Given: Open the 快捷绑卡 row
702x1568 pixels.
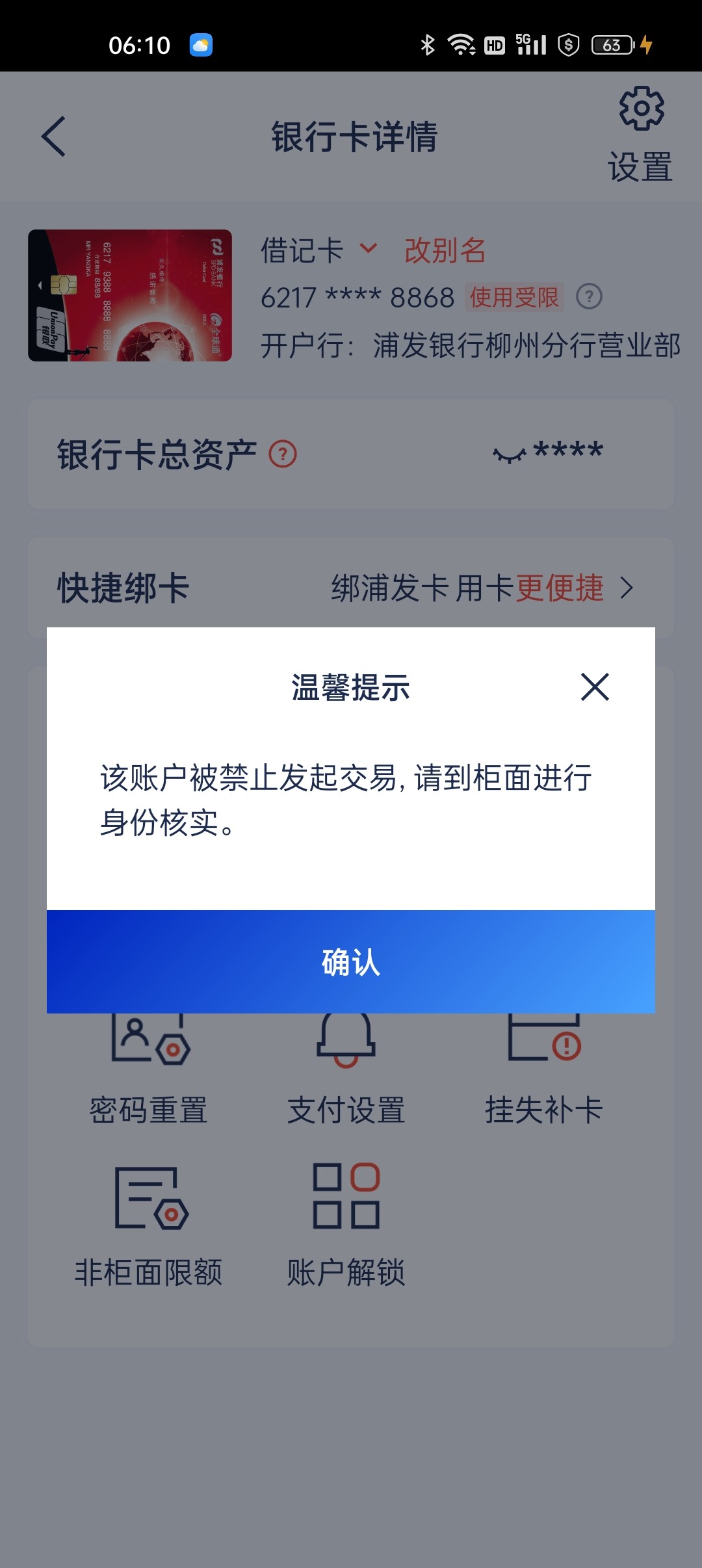Looking at the screenshot, I should point(351,588).
